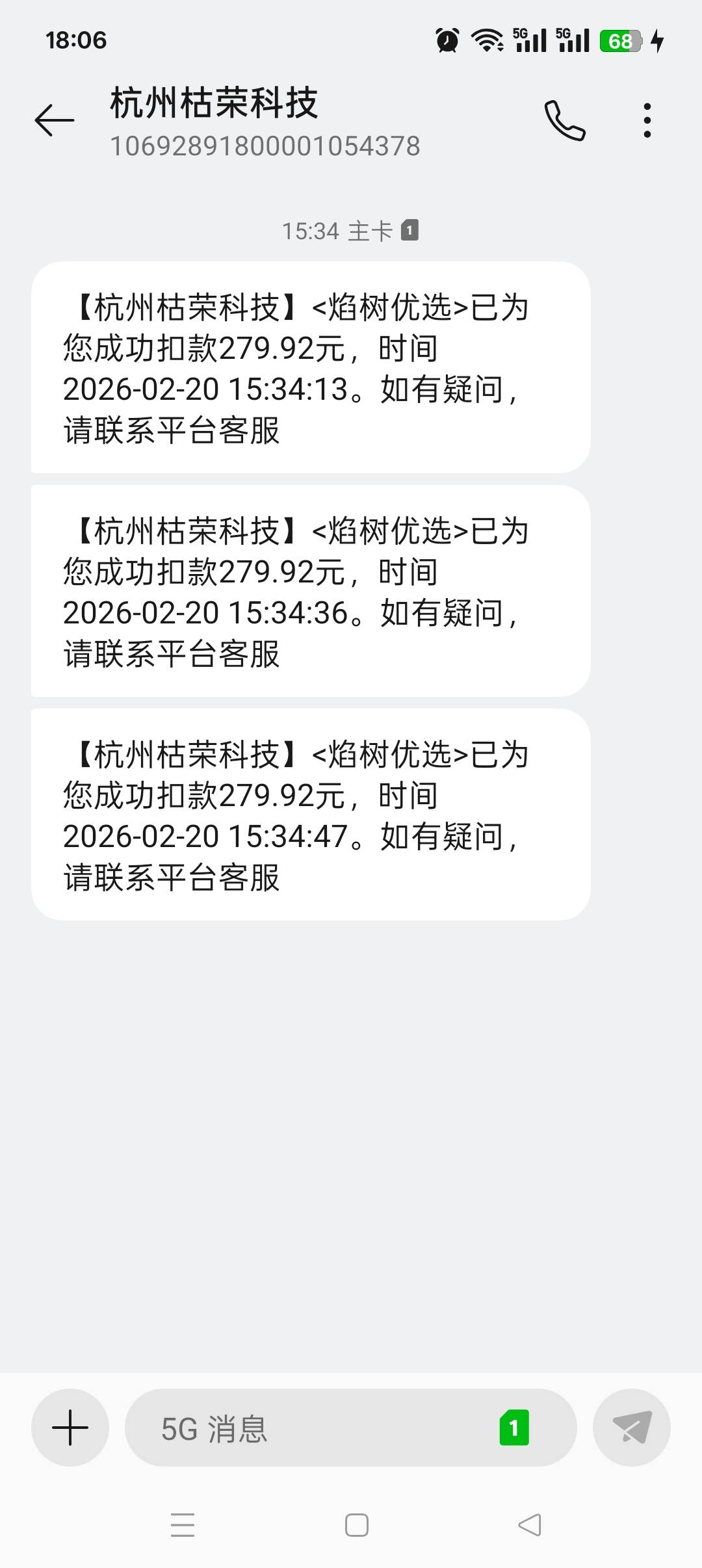Go back to the message list
Viewport: 702px width, 1568px height.
click(55, 121)
